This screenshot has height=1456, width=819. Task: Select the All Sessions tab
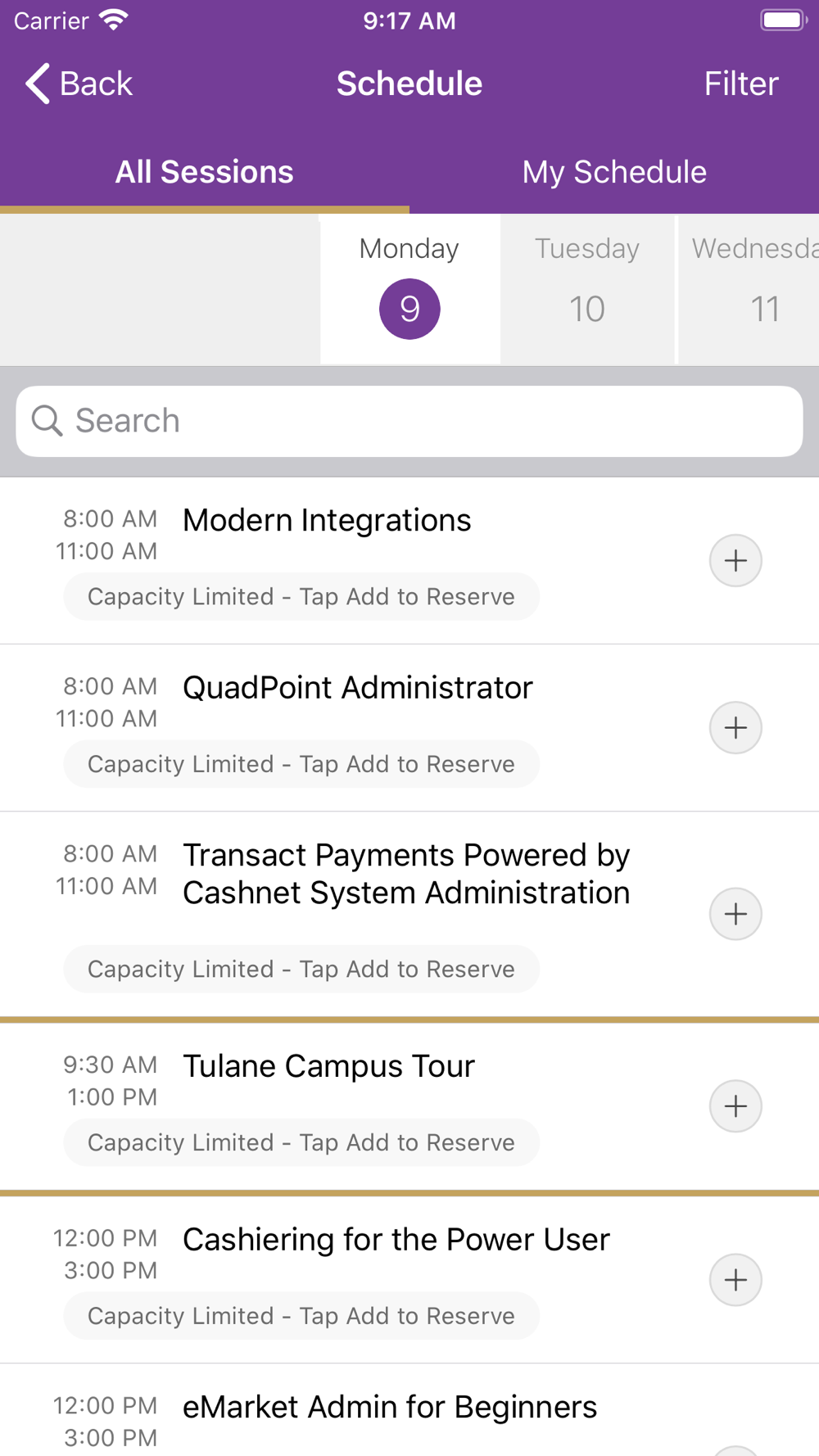click(205, 172)
